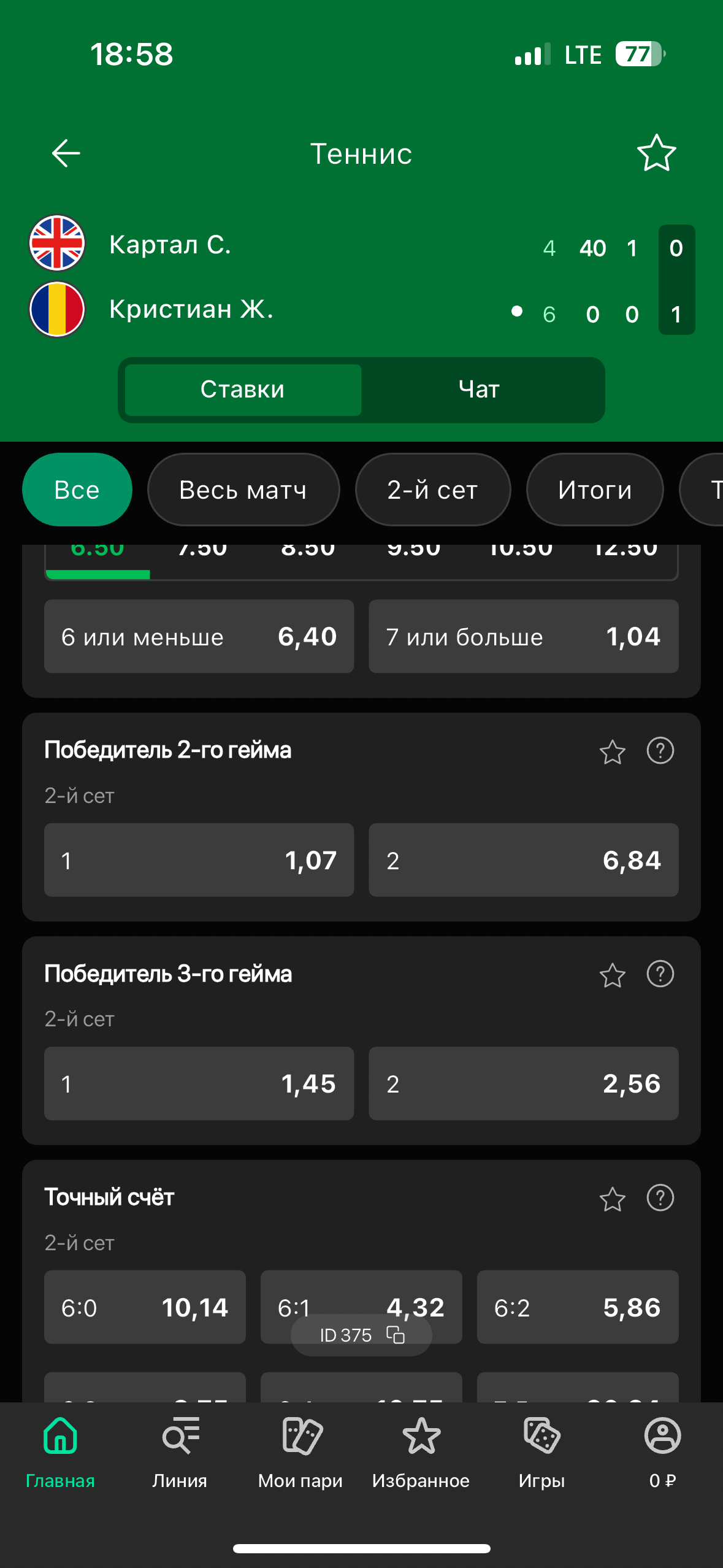Open help for Точный счёт market
The width and height of the screenshot is (723, 1568).
click(660, 1198)
